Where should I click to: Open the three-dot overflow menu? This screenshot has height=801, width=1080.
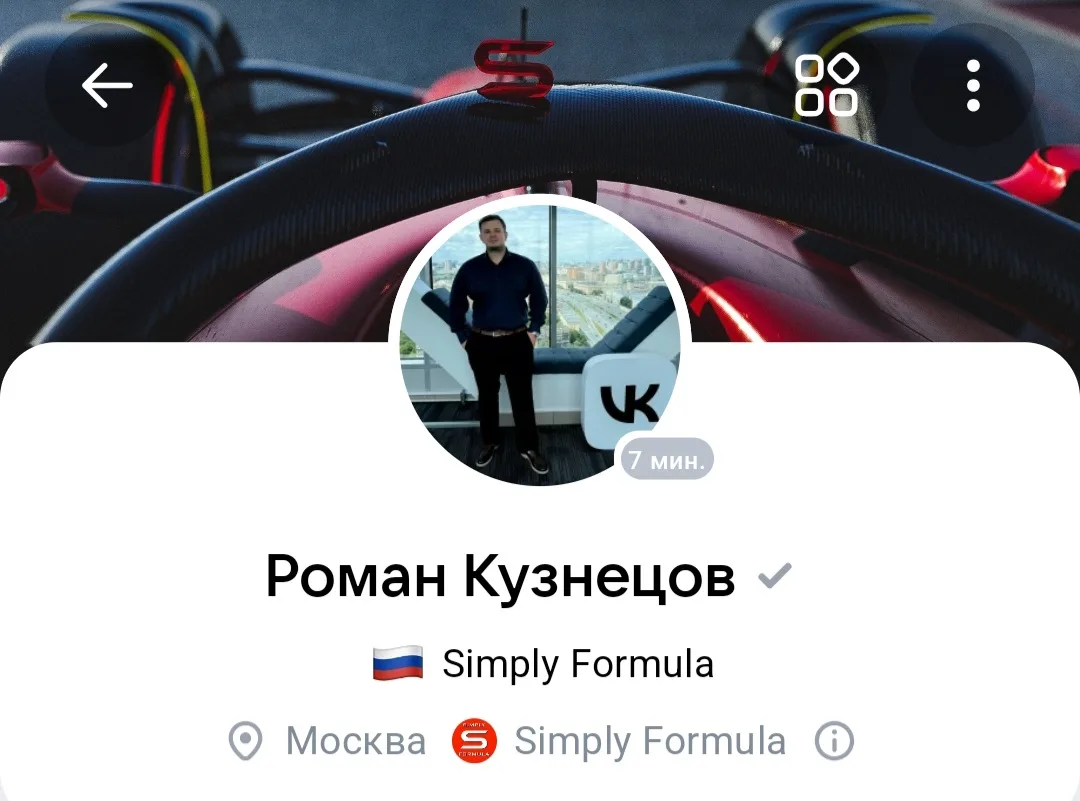[x=973, y=85]
